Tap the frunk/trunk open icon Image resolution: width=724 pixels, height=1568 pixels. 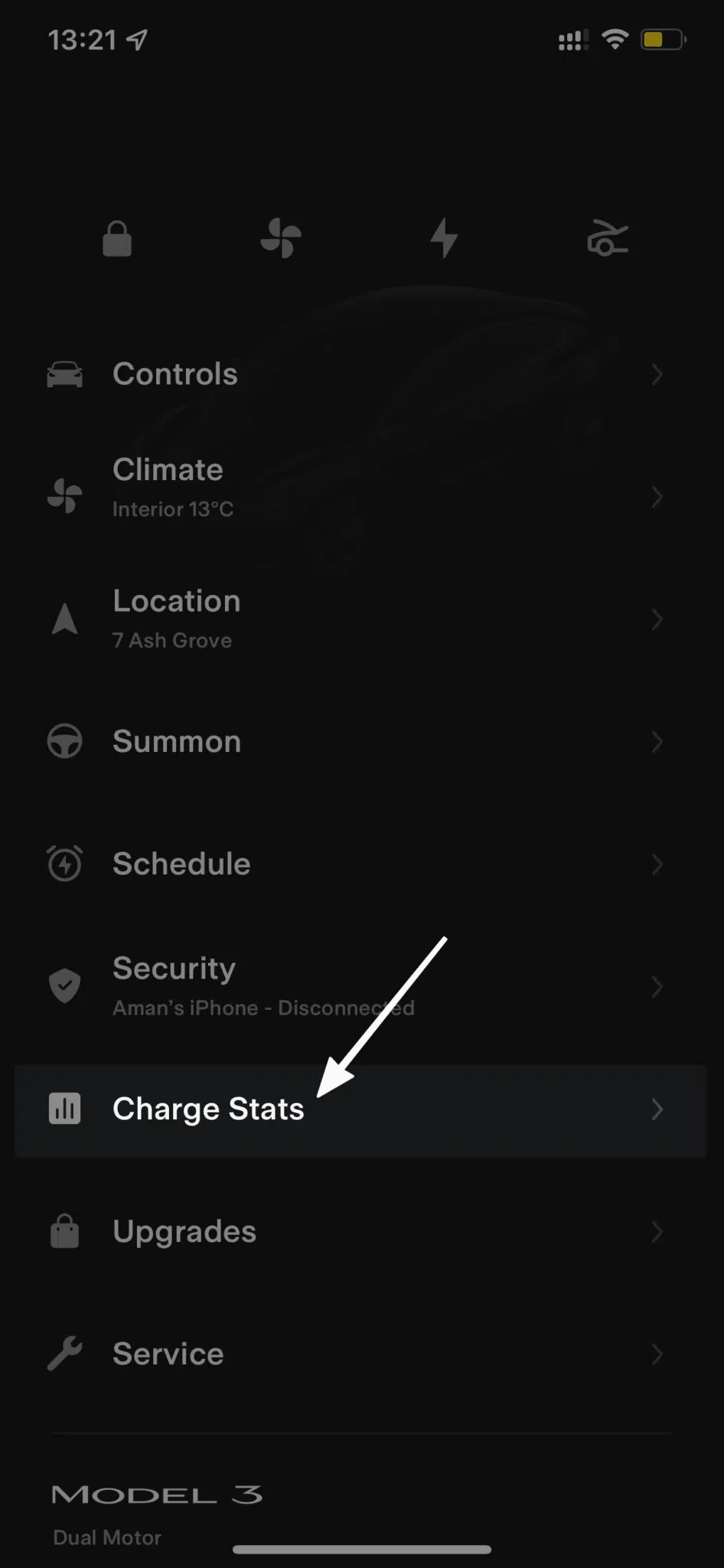(607, 238)
